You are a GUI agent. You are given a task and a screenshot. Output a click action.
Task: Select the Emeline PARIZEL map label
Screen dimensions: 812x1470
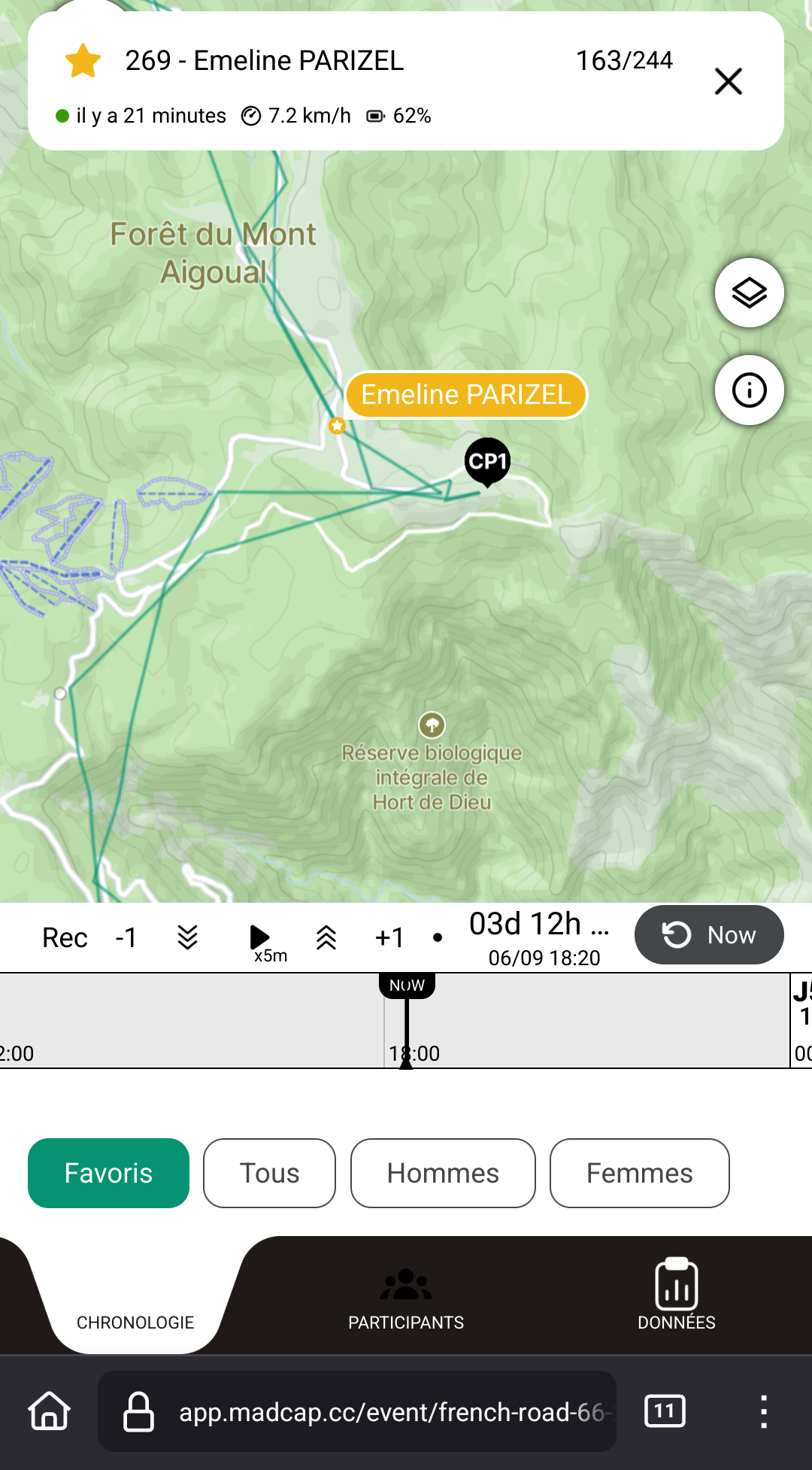pyautogui.click(x=466, y=395)
